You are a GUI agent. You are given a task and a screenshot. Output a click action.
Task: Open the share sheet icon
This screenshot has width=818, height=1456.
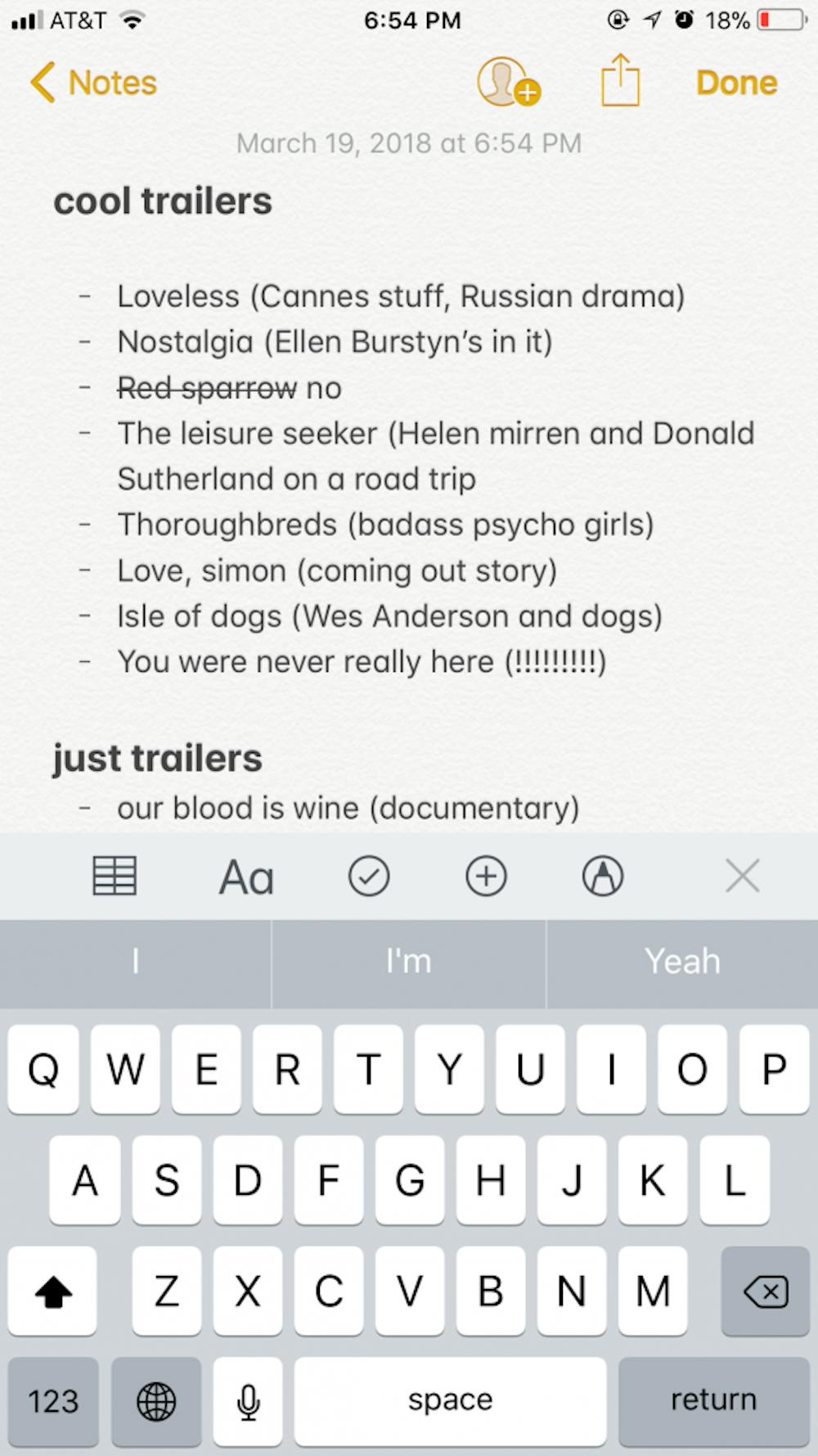(x=620, y=81)
